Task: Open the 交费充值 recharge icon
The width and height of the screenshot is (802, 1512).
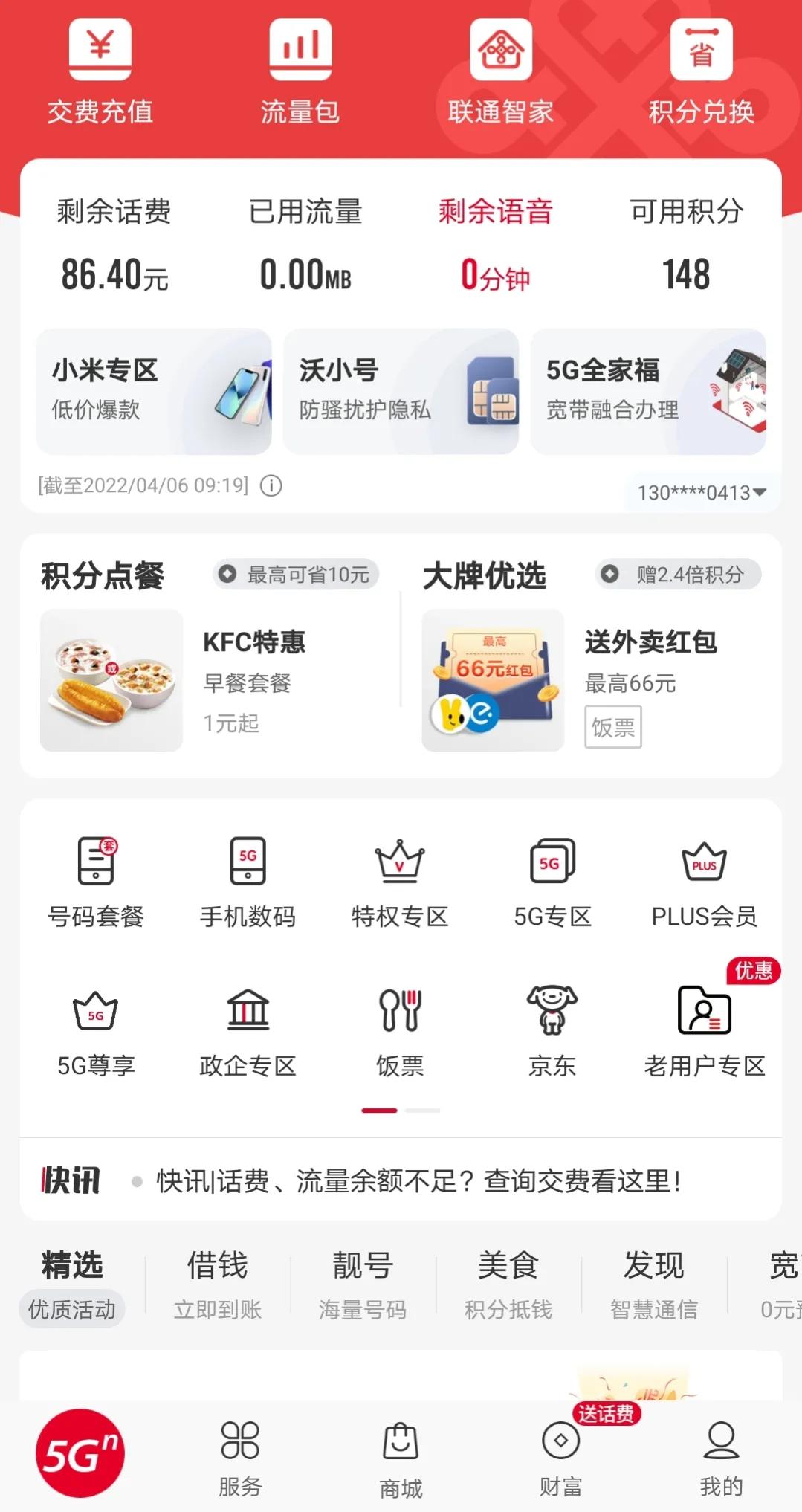Action: click(x=100, y=71)
